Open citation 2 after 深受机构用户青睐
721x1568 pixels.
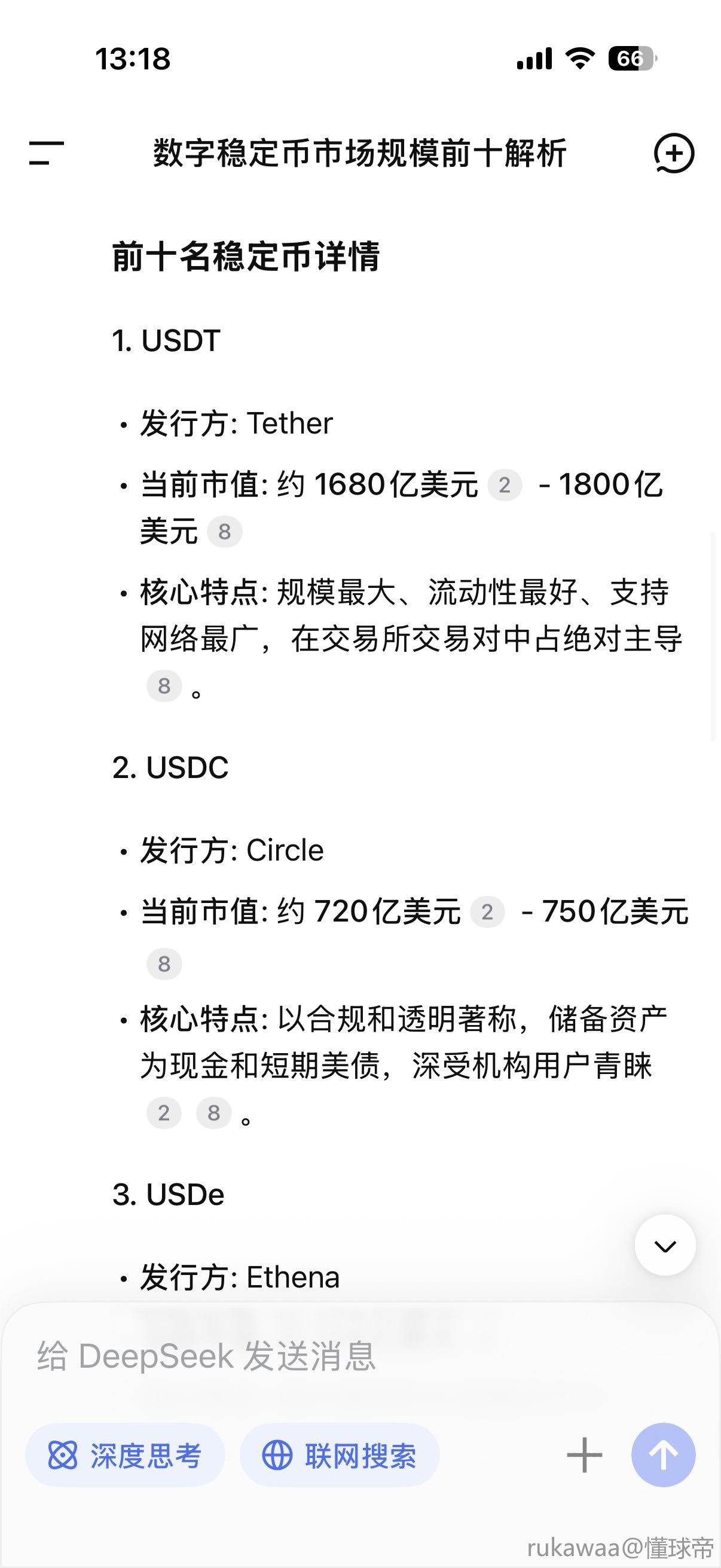click(164, 1113)
